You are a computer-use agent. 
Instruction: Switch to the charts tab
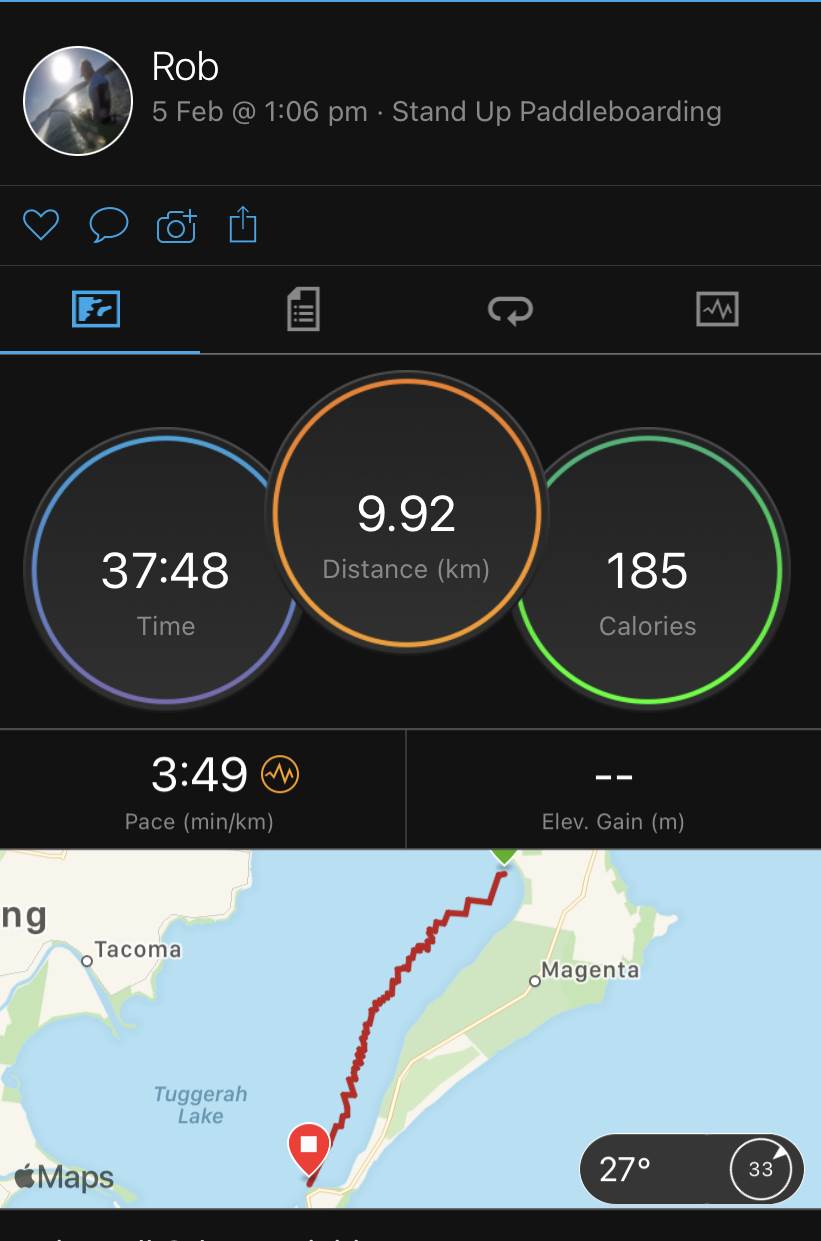[x=717, y=310]
